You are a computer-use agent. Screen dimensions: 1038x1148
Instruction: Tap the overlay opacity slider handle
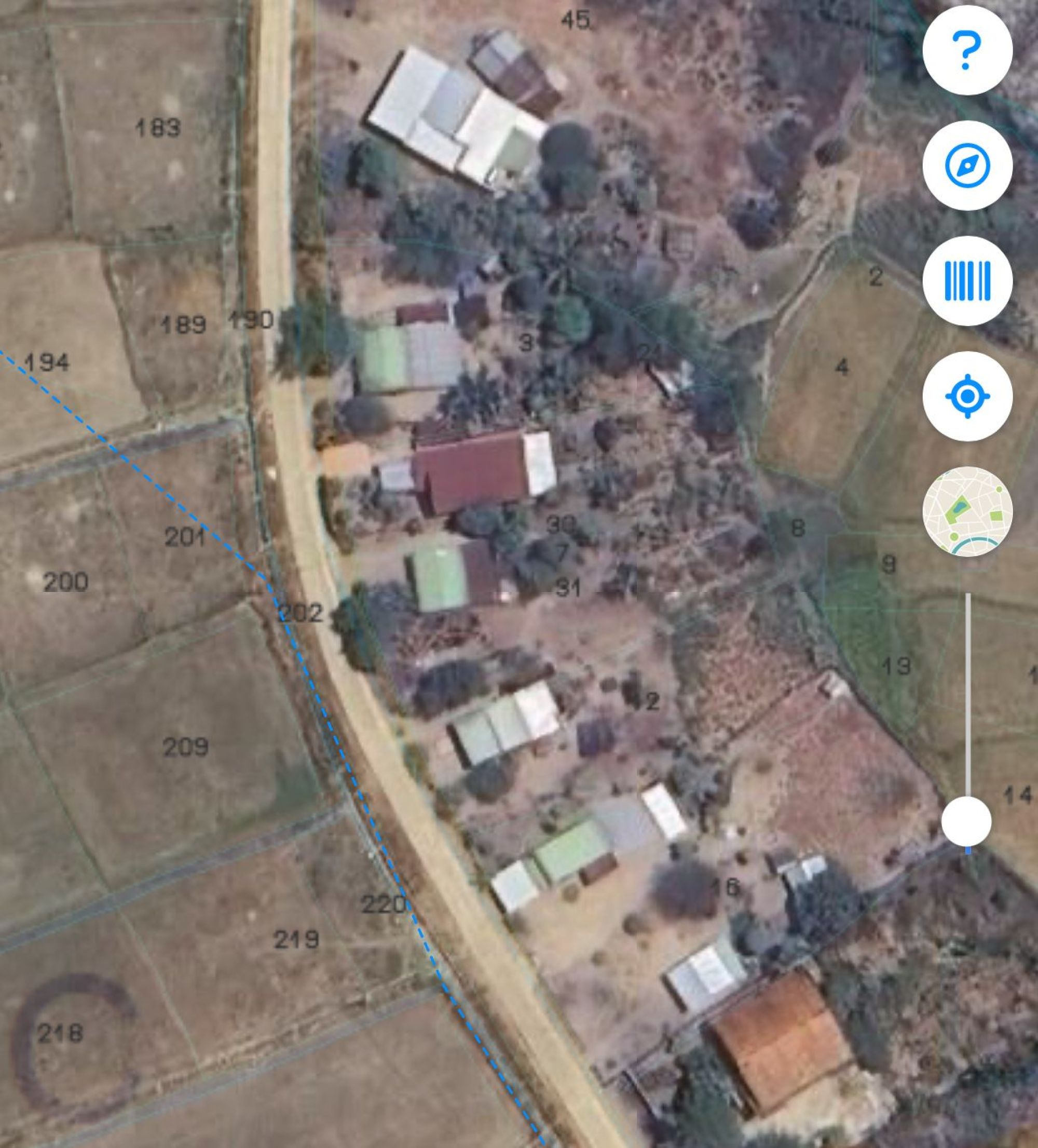(x=966, y=822)
